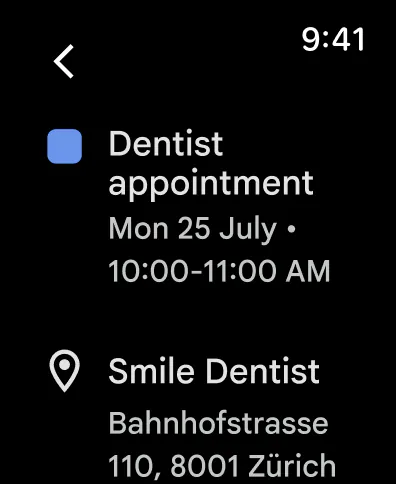Go back using the arrow icon
Screen dimensions: 396x484
pos(64,62)
